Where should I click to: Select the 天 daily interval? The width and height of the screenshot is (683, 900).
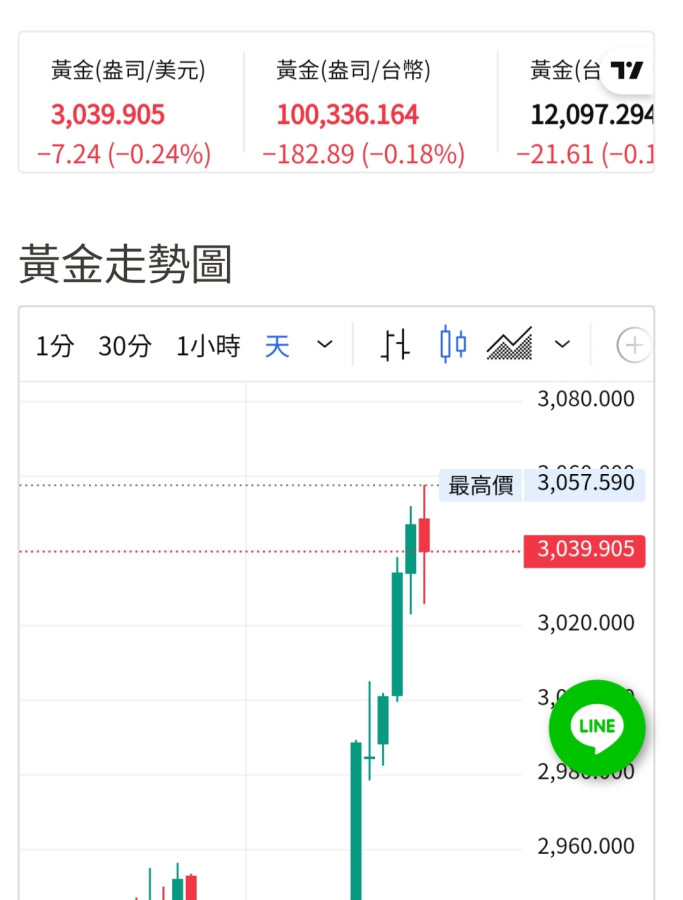277,346
